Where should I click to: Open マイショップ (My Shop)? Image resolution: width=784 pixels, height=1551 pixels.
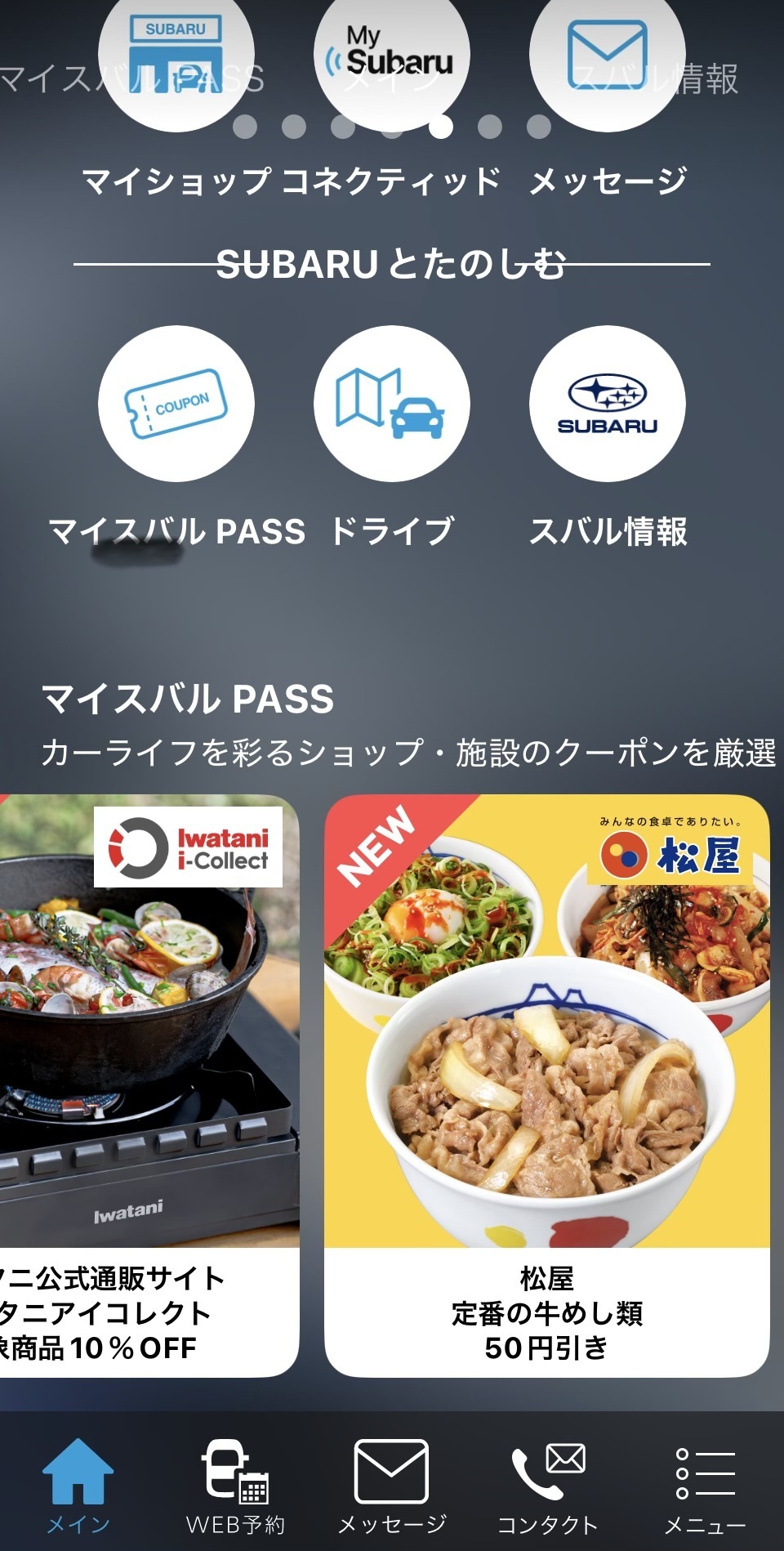[x=176, y=57]
